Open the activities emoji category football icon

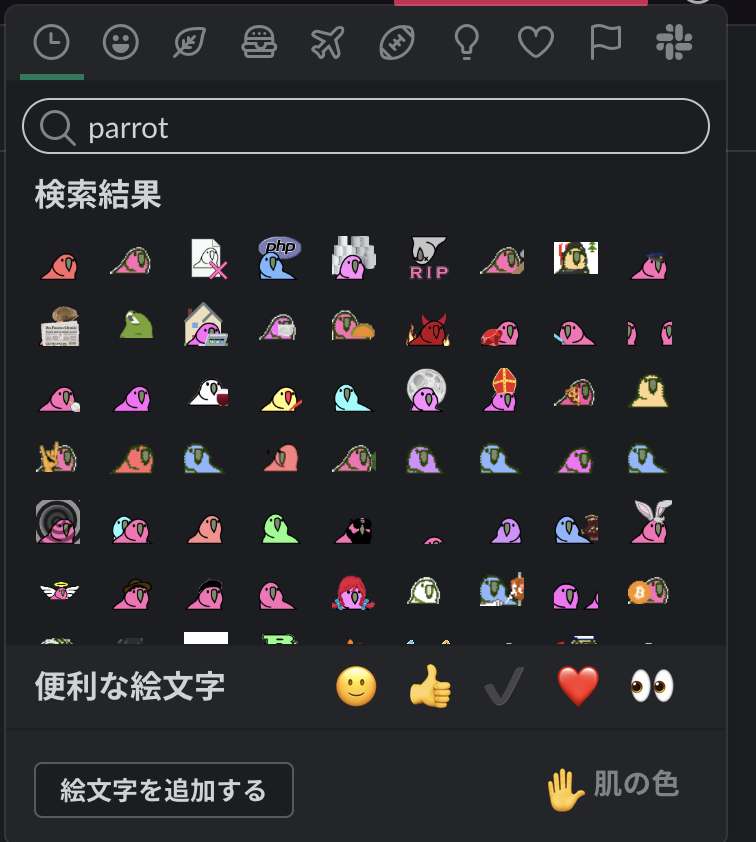(x=397, y=43)
